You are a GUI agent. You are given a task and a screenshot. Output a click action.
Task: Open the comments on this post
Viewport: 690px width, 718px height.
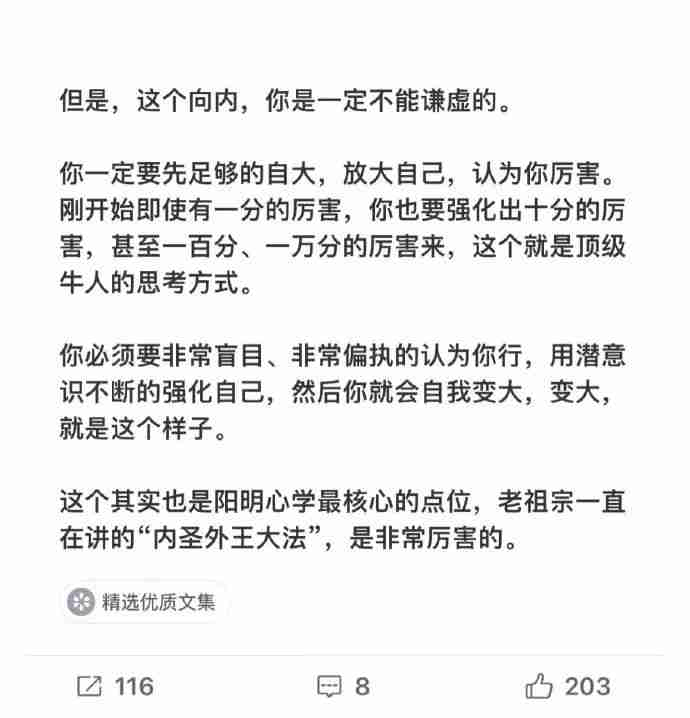[343, 686]
